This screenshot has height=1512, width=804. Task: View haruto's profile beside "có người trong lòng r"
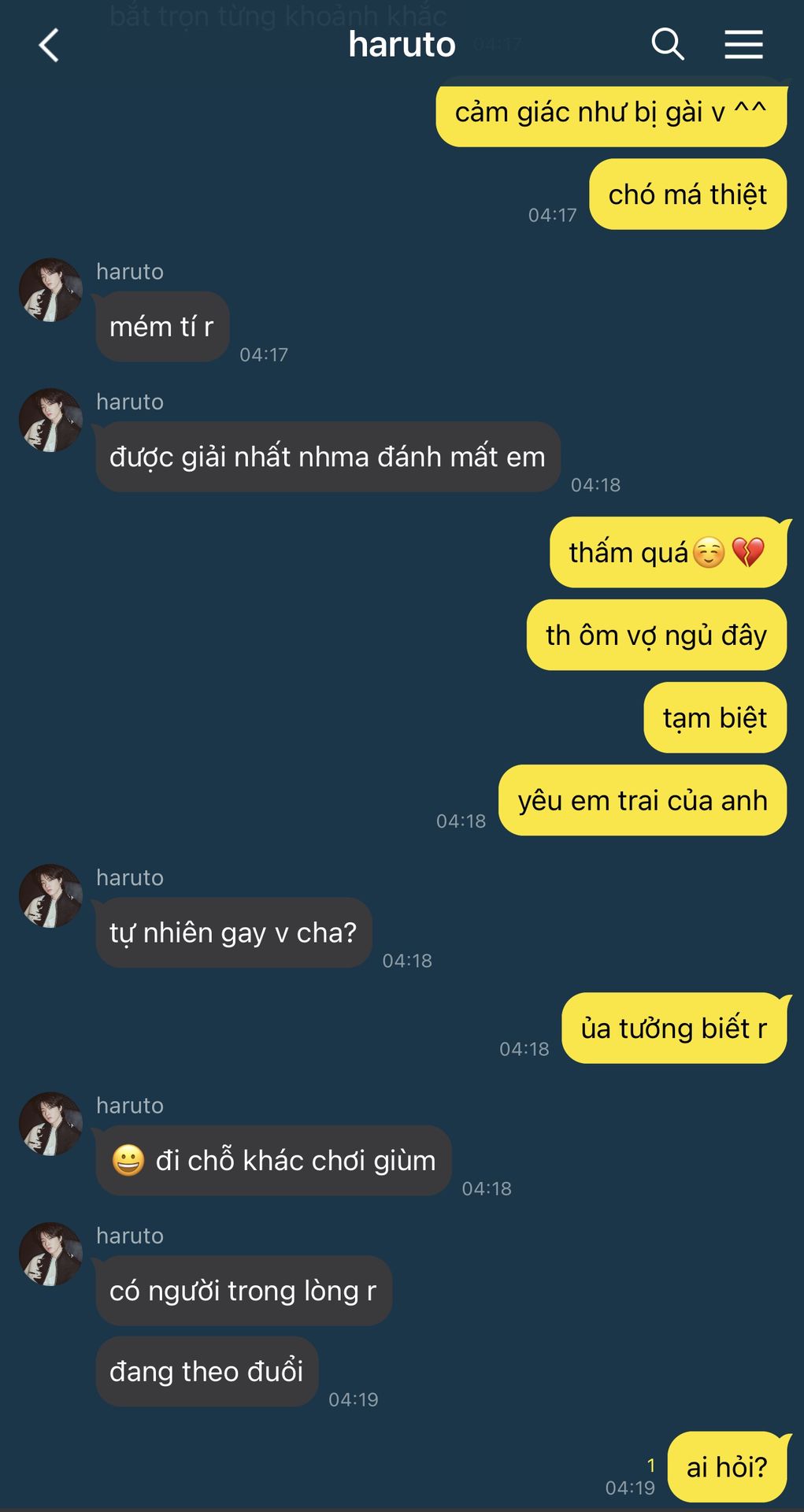coord(50,1254)
